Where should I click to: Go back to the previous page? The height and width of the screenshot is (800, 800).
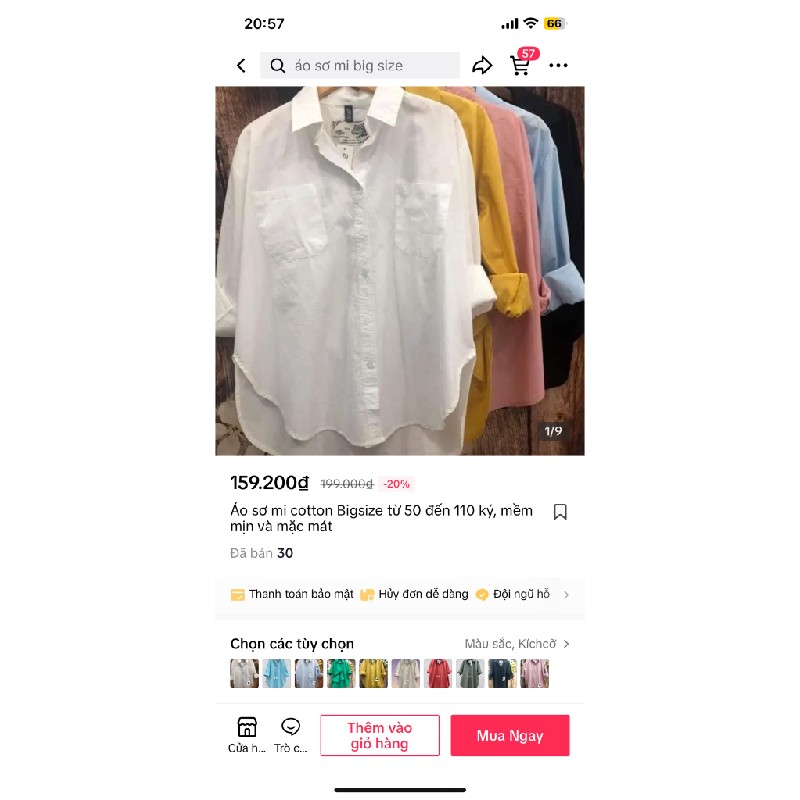tap(241, 66)
